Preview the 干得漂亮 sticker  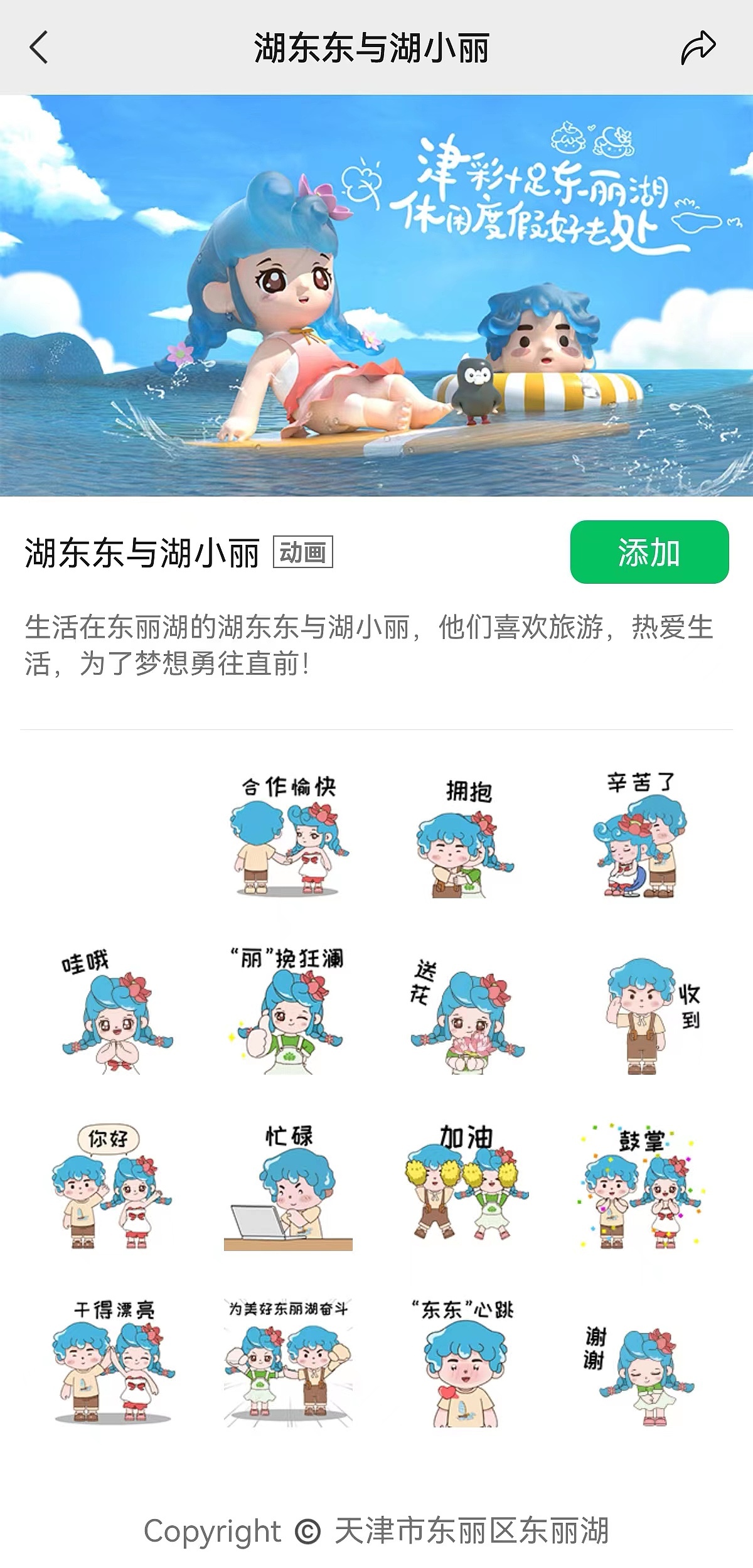[x=113, y=1362]
